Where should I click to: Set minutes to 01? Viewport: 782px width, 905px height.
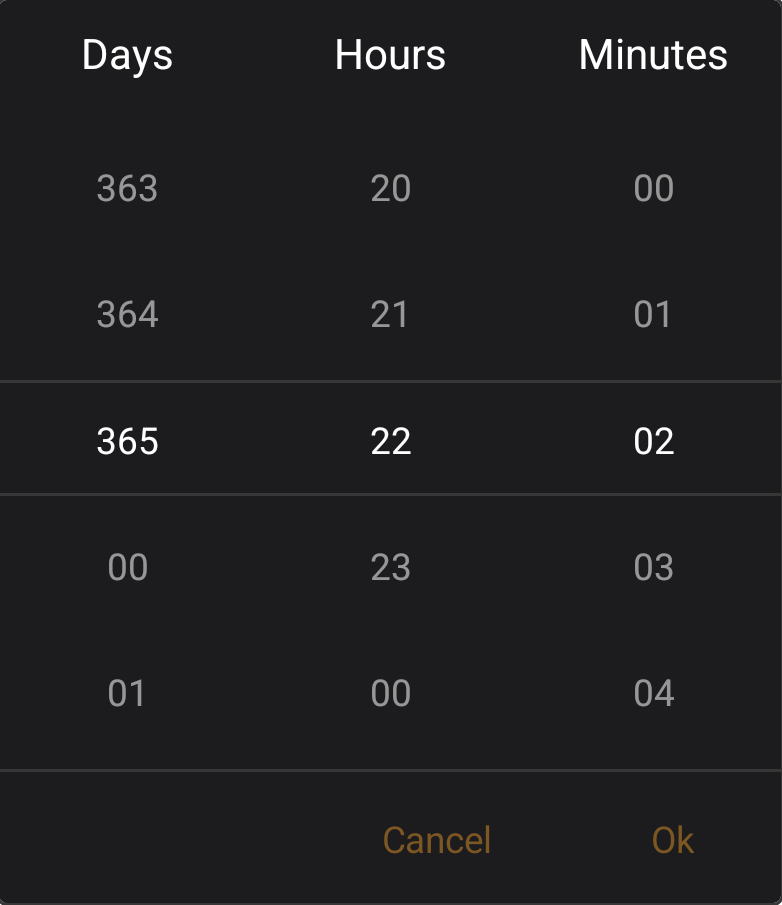pyautogui.click(x=653, y=315)
